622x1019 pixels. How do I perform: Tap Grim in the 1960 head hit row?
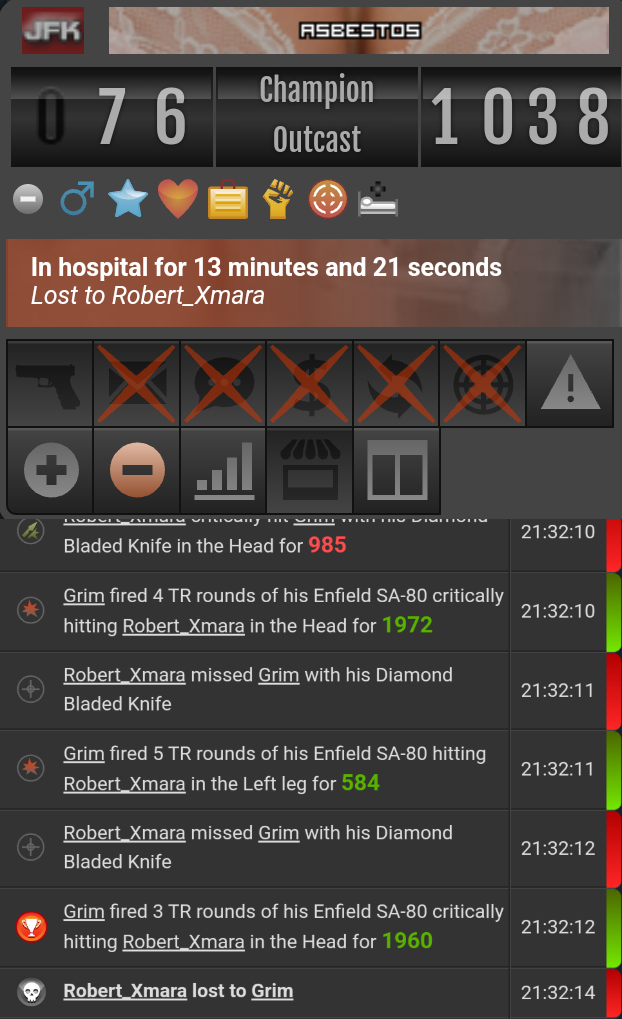[x=84, y=912]
